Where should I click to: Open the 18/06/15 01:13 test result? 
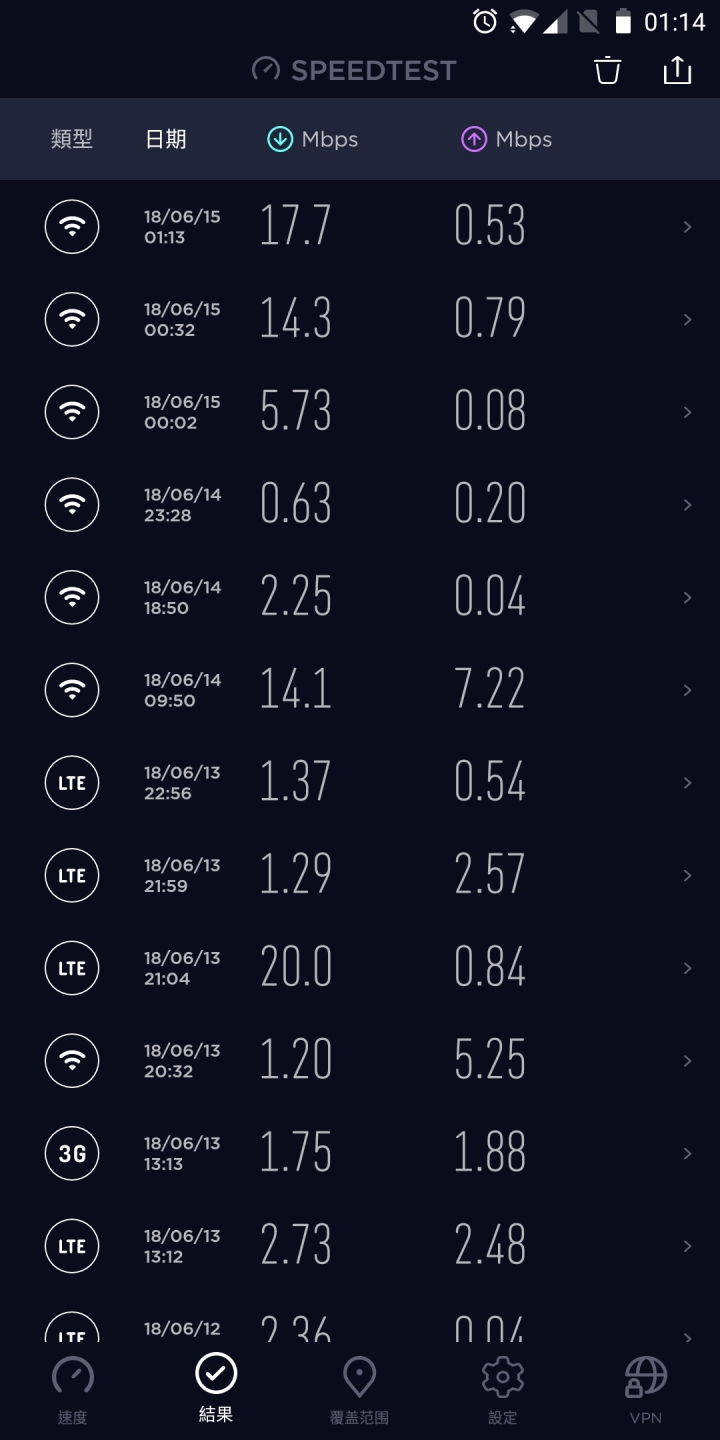[x=360, y=227]
